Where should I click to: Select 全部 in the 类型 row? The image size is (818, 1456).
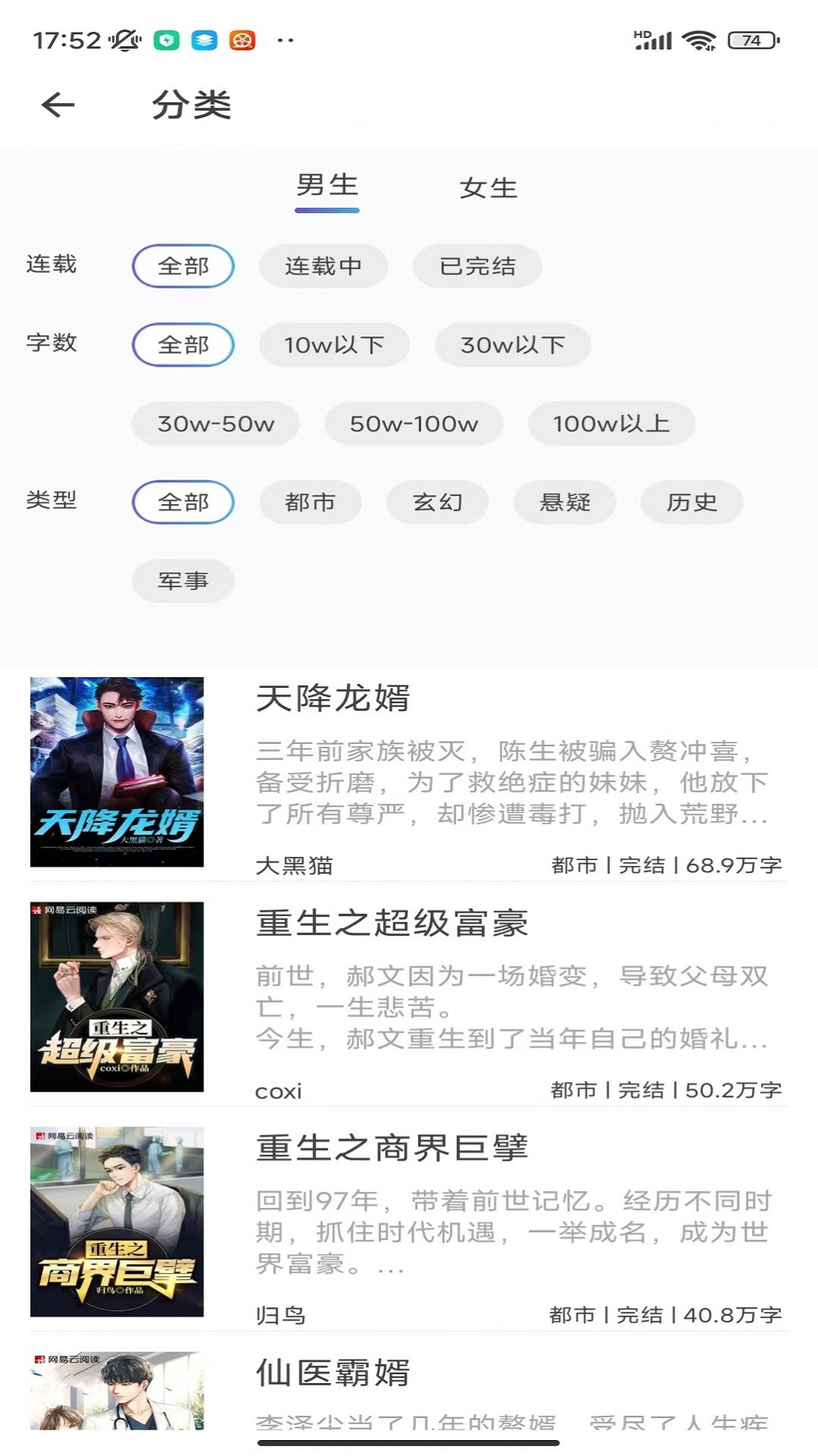pyautogui.click(x=183, y=503)
